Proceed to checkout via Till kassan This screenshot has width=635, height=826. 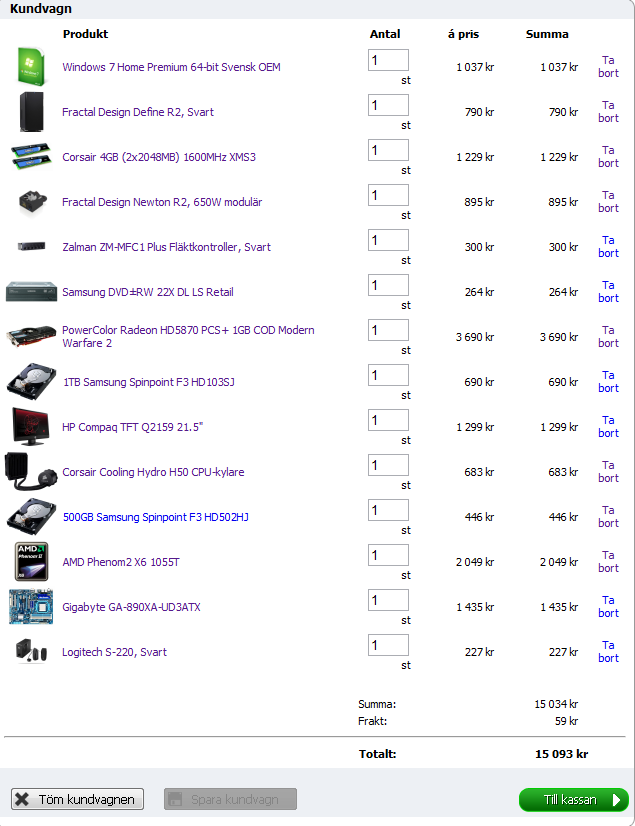tap(573, 800)
